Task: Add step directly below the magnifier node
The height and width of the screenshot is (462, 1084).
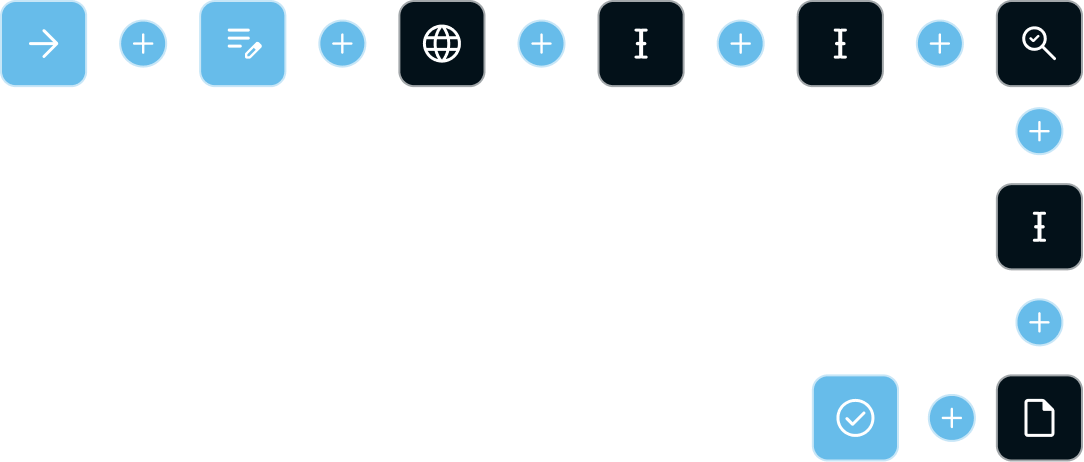Action: click(x=1039, y=131)
